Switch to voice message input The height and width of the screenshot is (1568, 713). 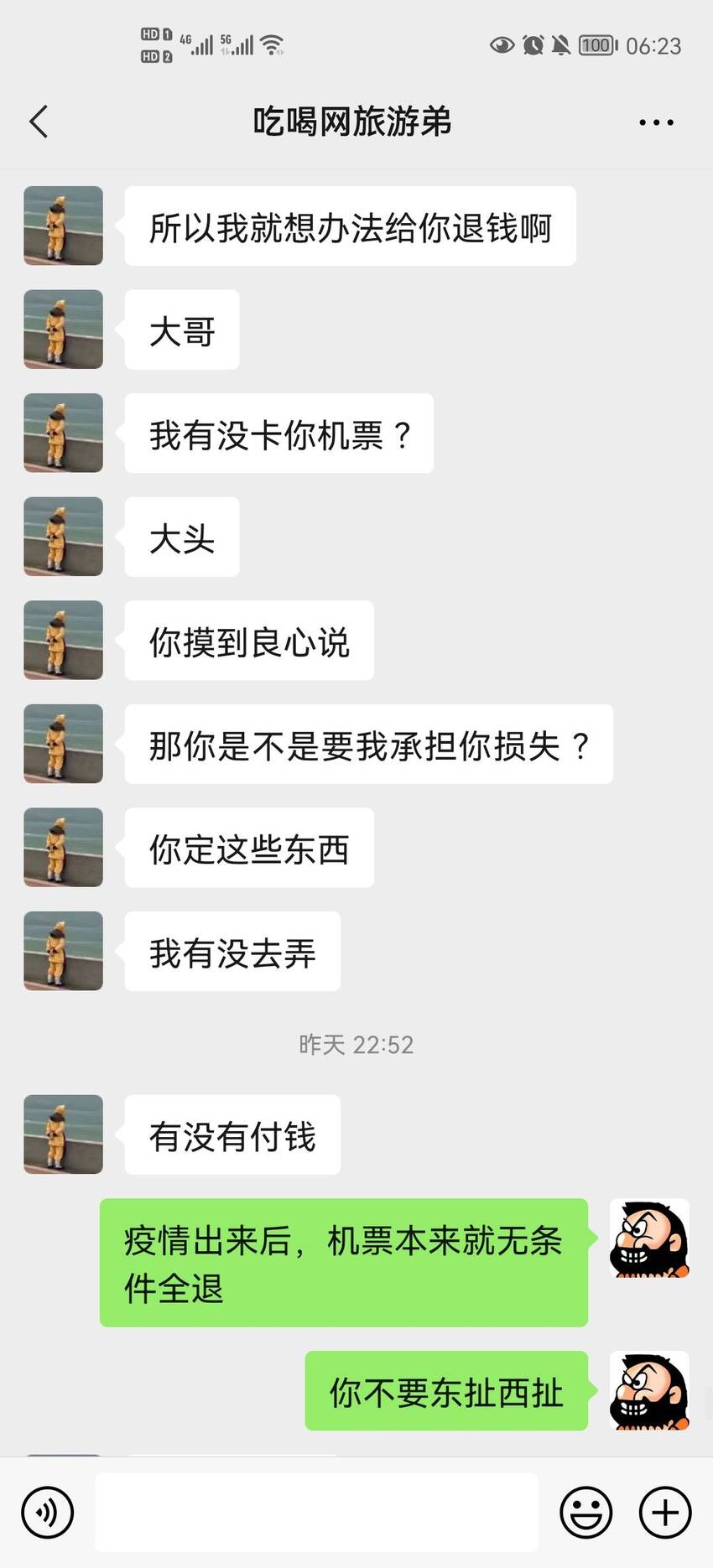coord(48,1513)
